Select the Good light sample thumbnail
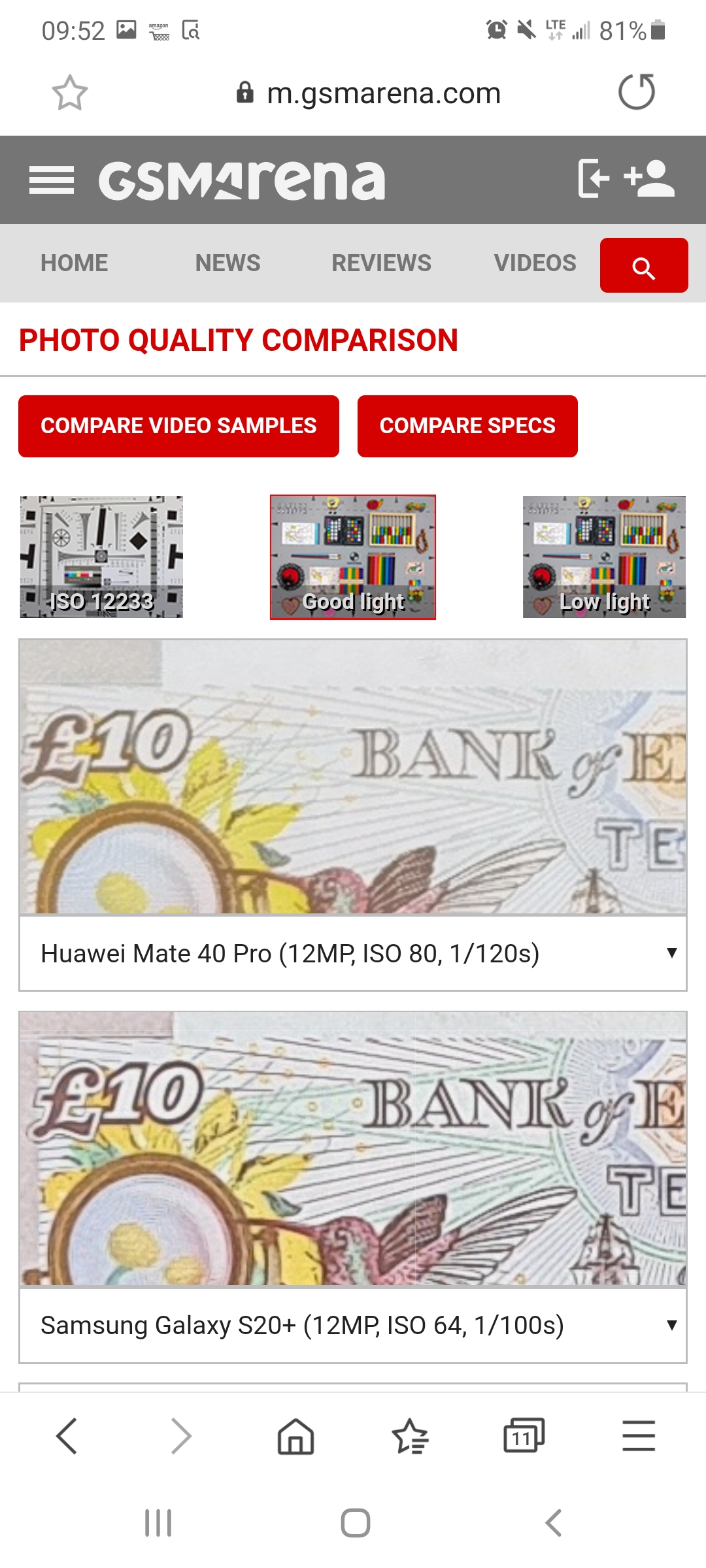The width and height of the screenshot is (706, 1568). (x=353, y=557)
